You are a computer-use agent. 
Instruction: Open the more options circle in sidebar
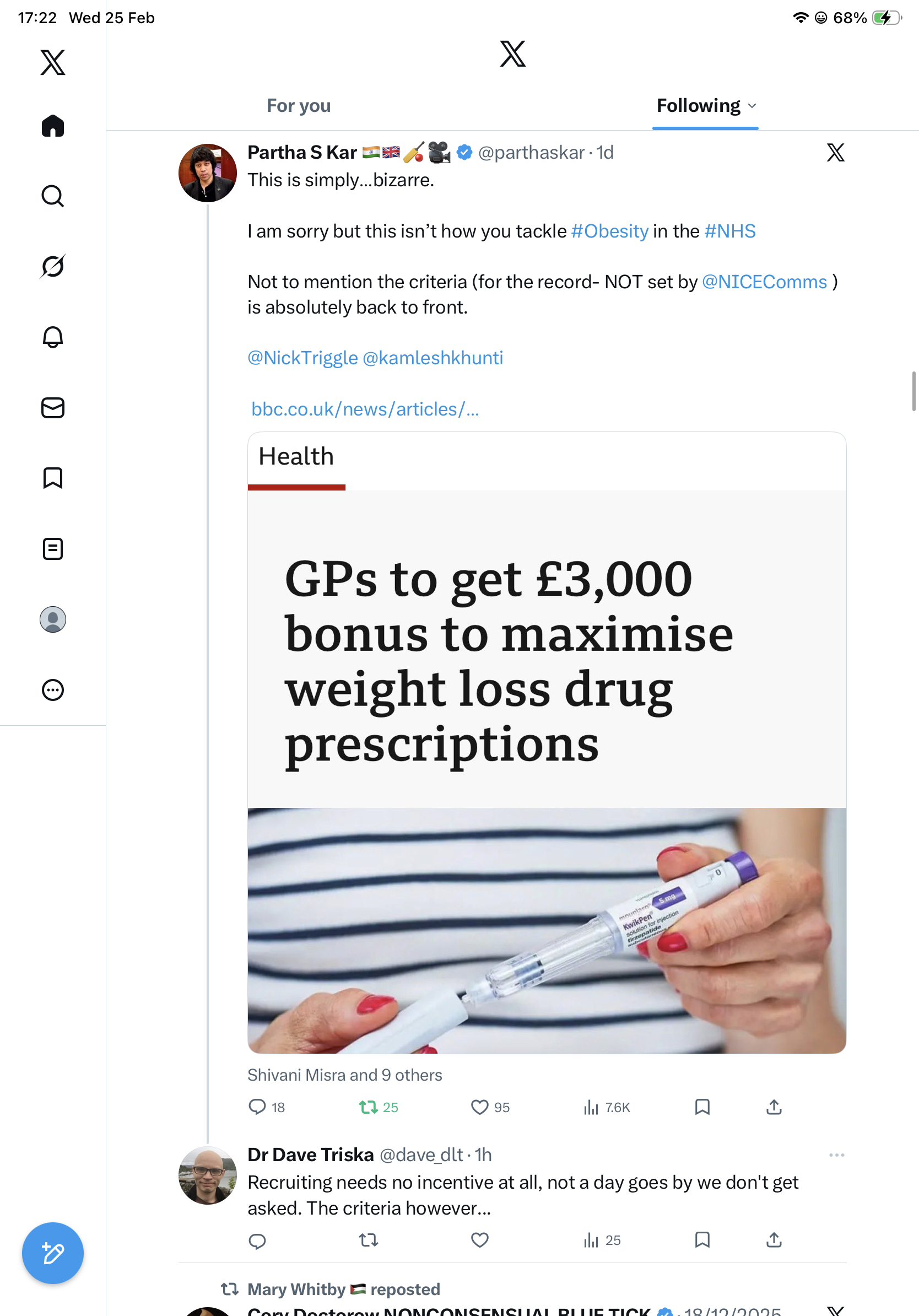pyautogui.click(x=53, y=690)
